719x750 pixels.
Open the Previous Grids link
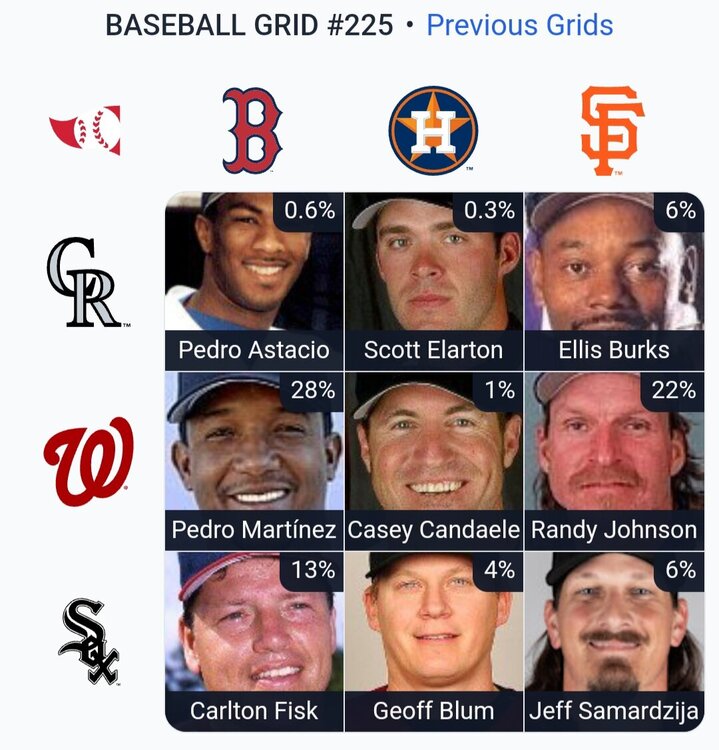(x=519, y=25)
